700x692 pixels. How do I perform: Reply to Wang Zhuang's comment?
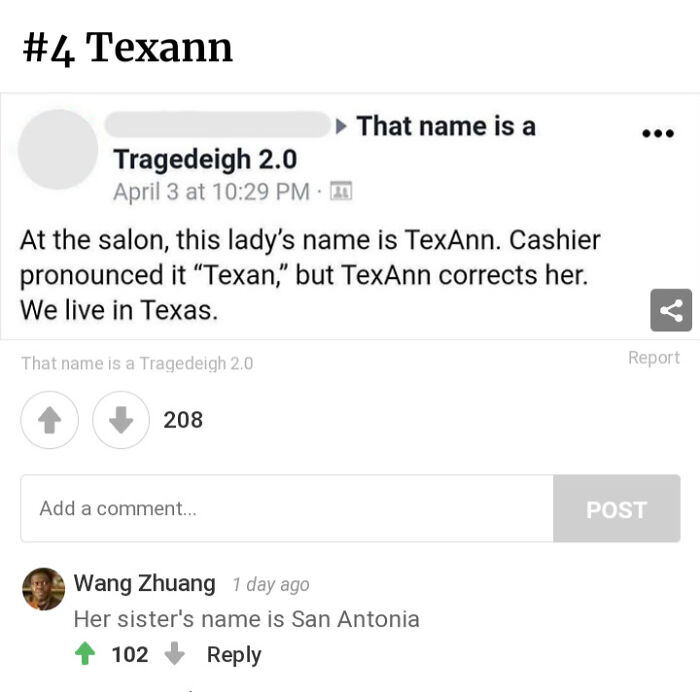(x=233, y=655)
